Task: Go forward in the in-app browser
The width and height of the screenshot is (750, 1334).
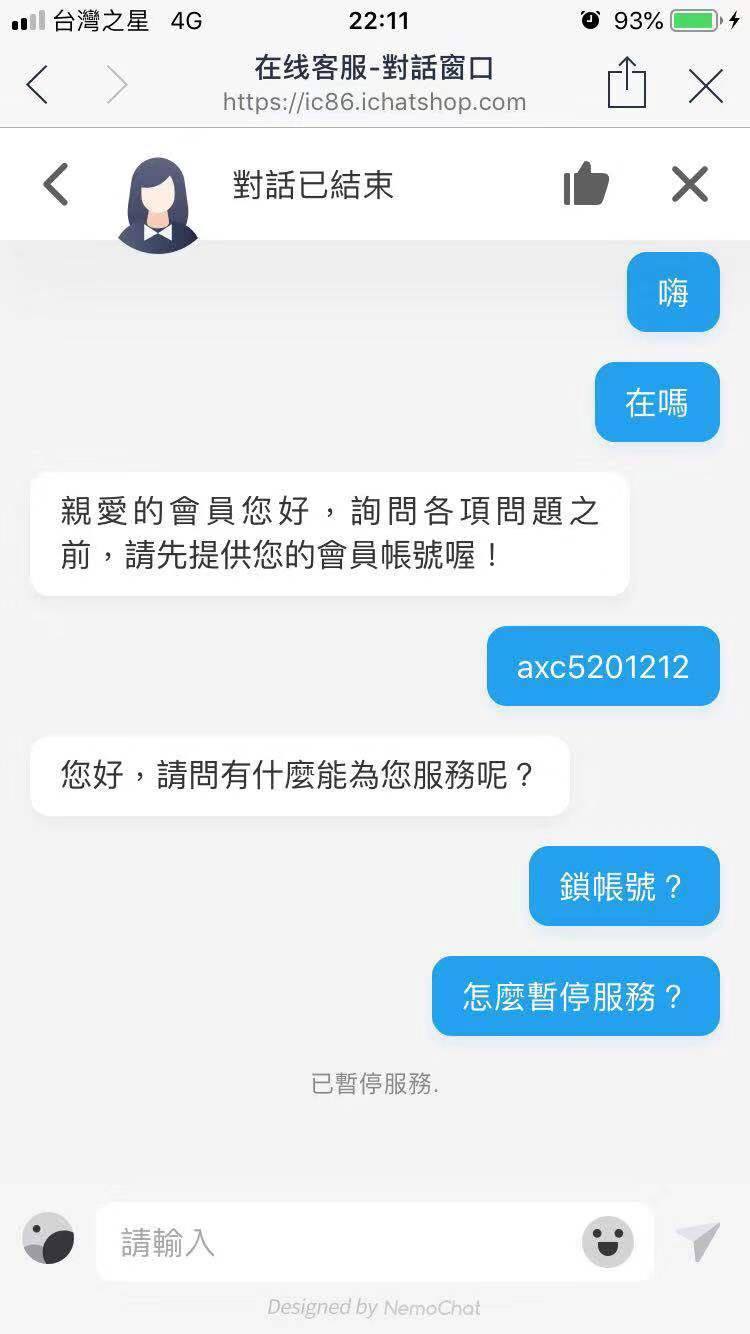Action: click(117, 85)
